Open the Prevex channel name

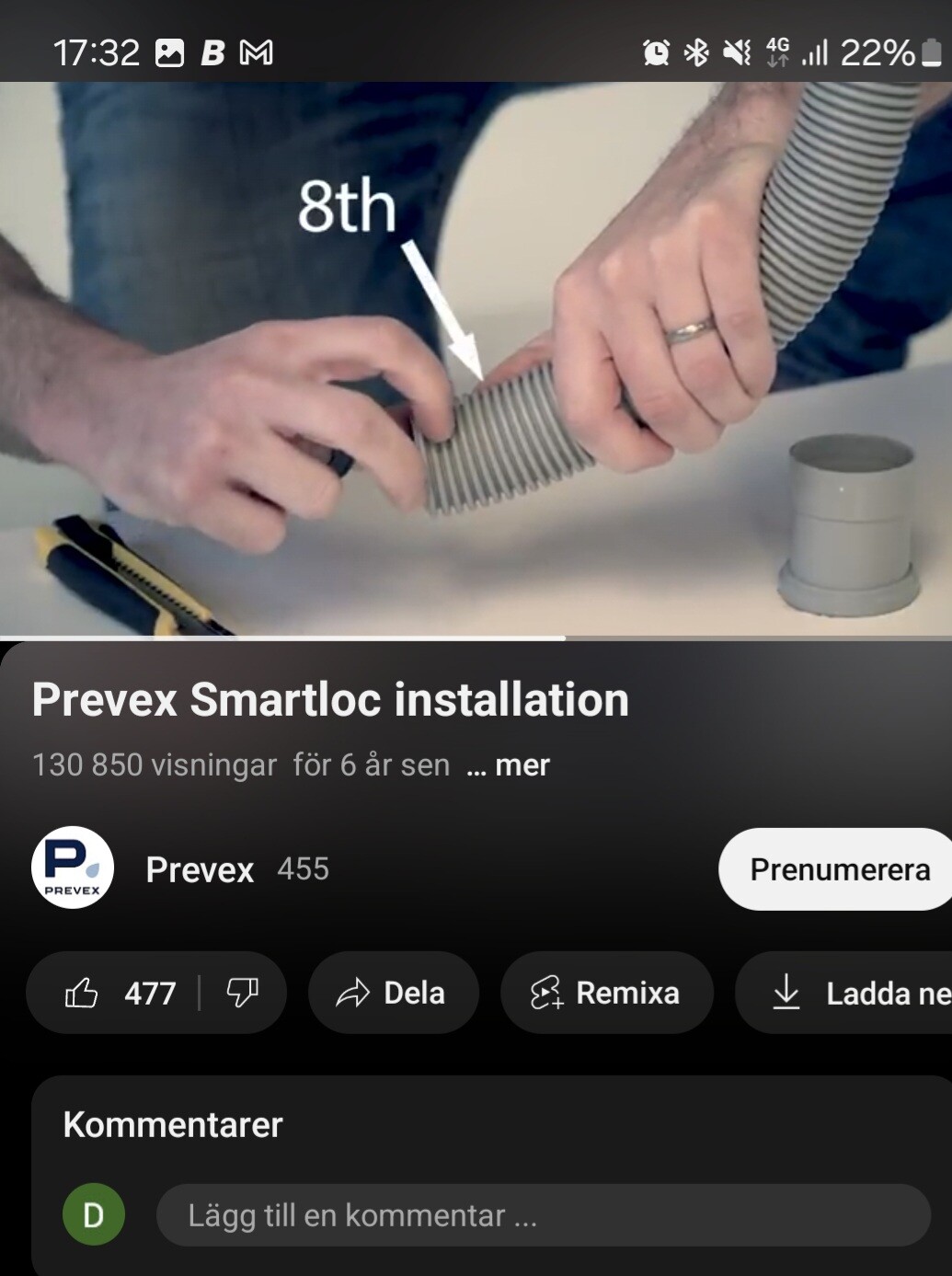click(200, 869)
